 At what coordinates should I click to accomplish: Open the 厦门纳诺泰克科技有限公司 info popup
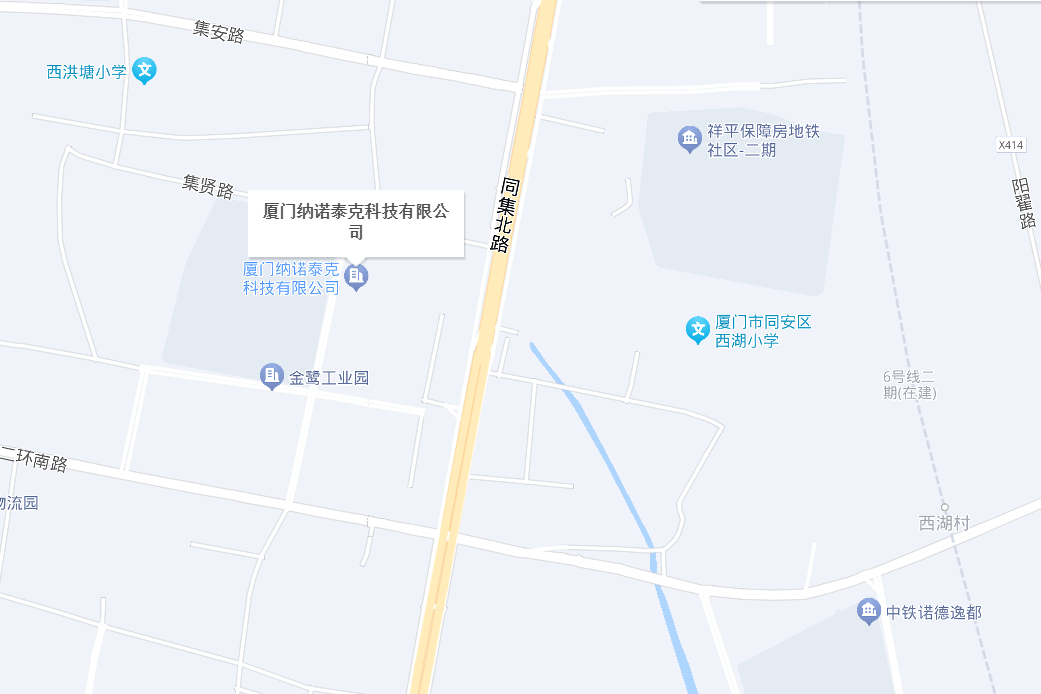click(x=355, y=222)
